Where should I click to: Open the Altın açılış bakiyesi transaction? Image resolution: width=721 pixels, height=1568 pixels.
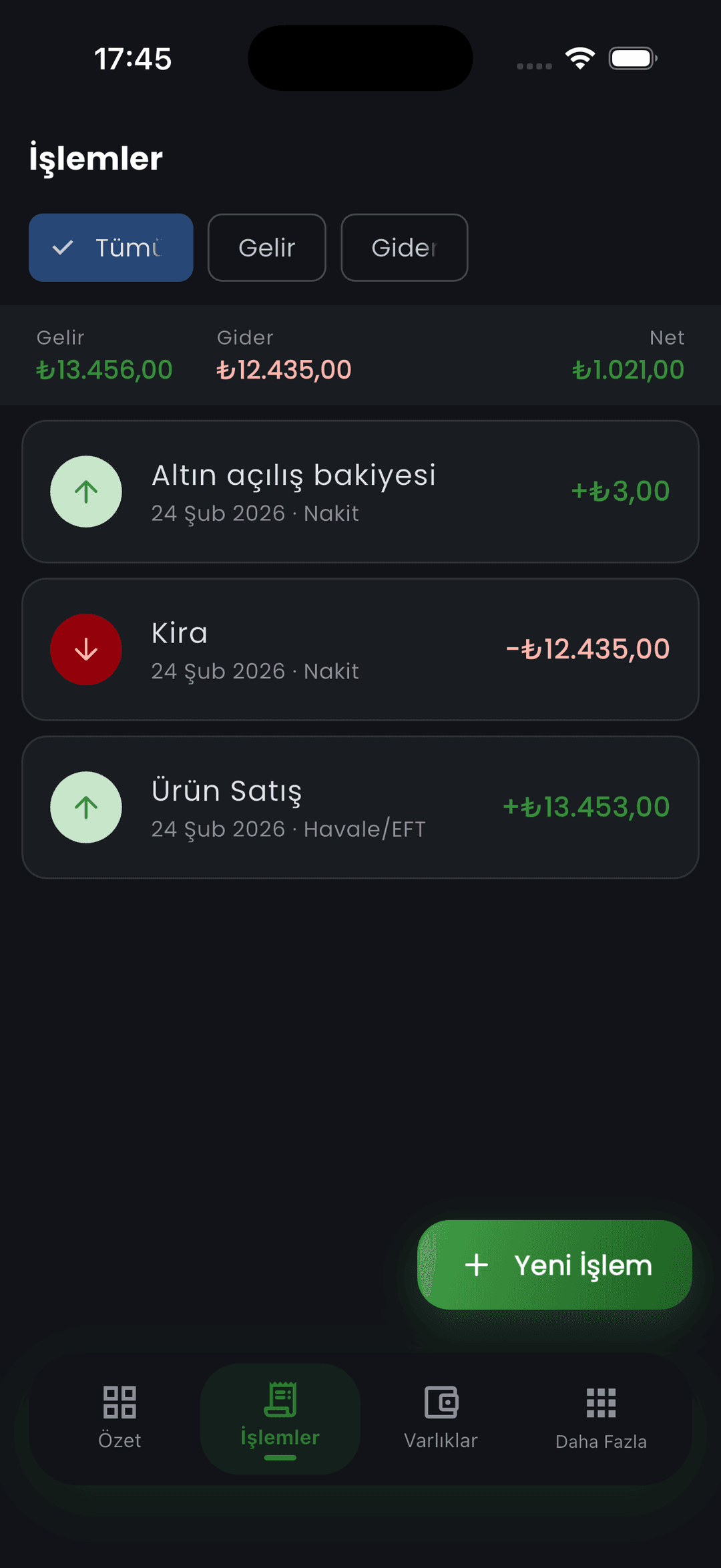[360, 492]
